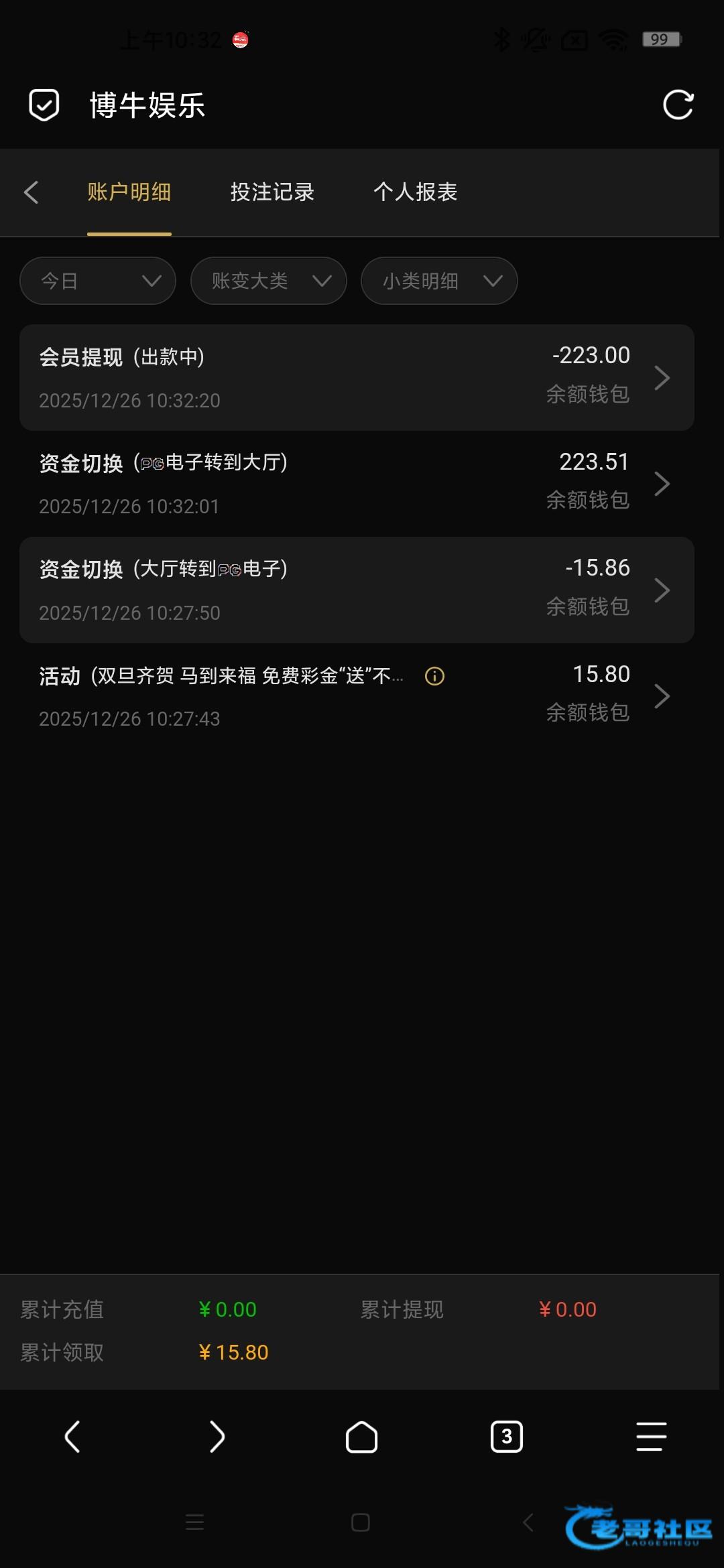Switch to the 投注记录 tab
724x1568 pixels.
[x=272, y=192]
